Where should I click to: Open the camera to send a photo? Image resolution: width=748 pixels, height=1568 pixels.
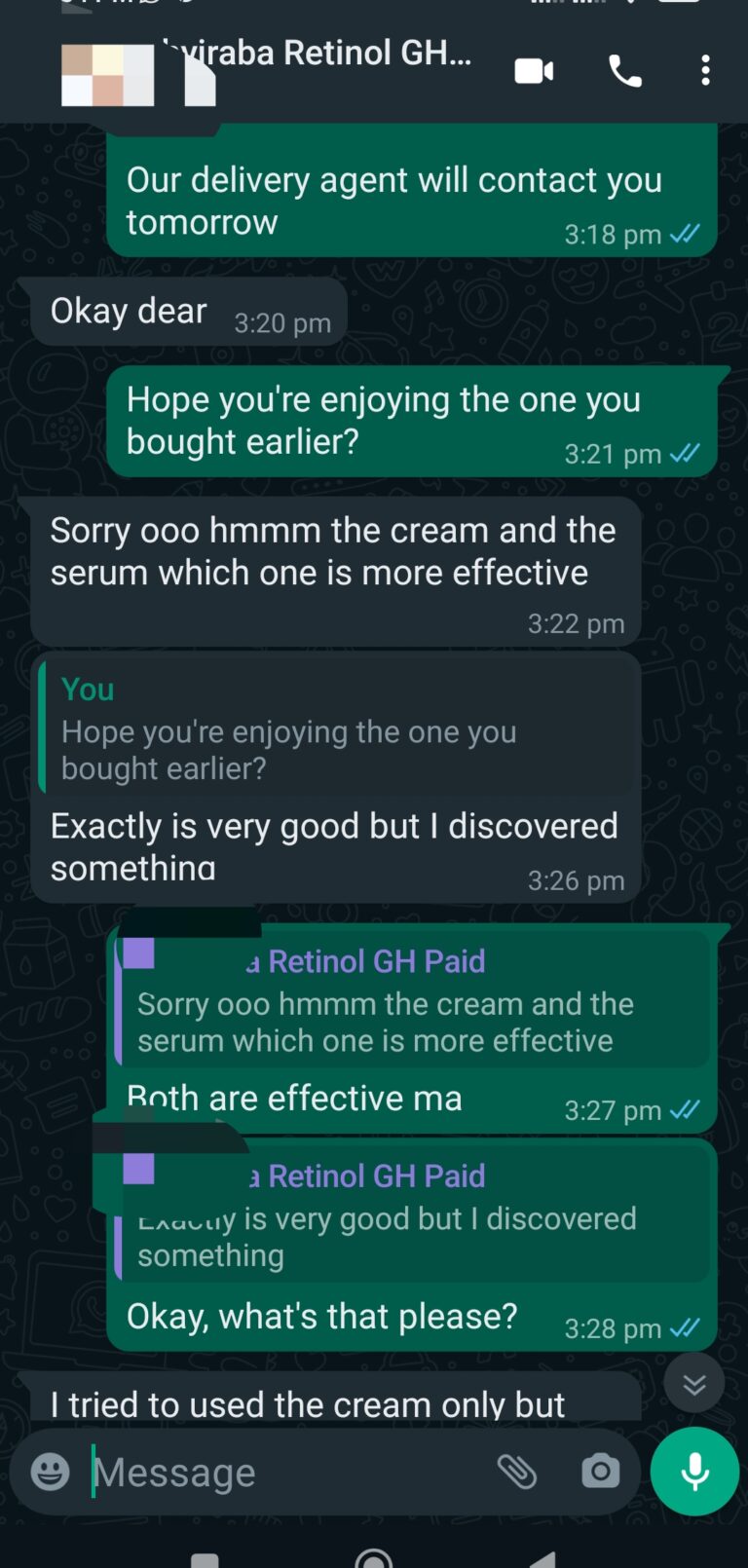click(600, 1472)
